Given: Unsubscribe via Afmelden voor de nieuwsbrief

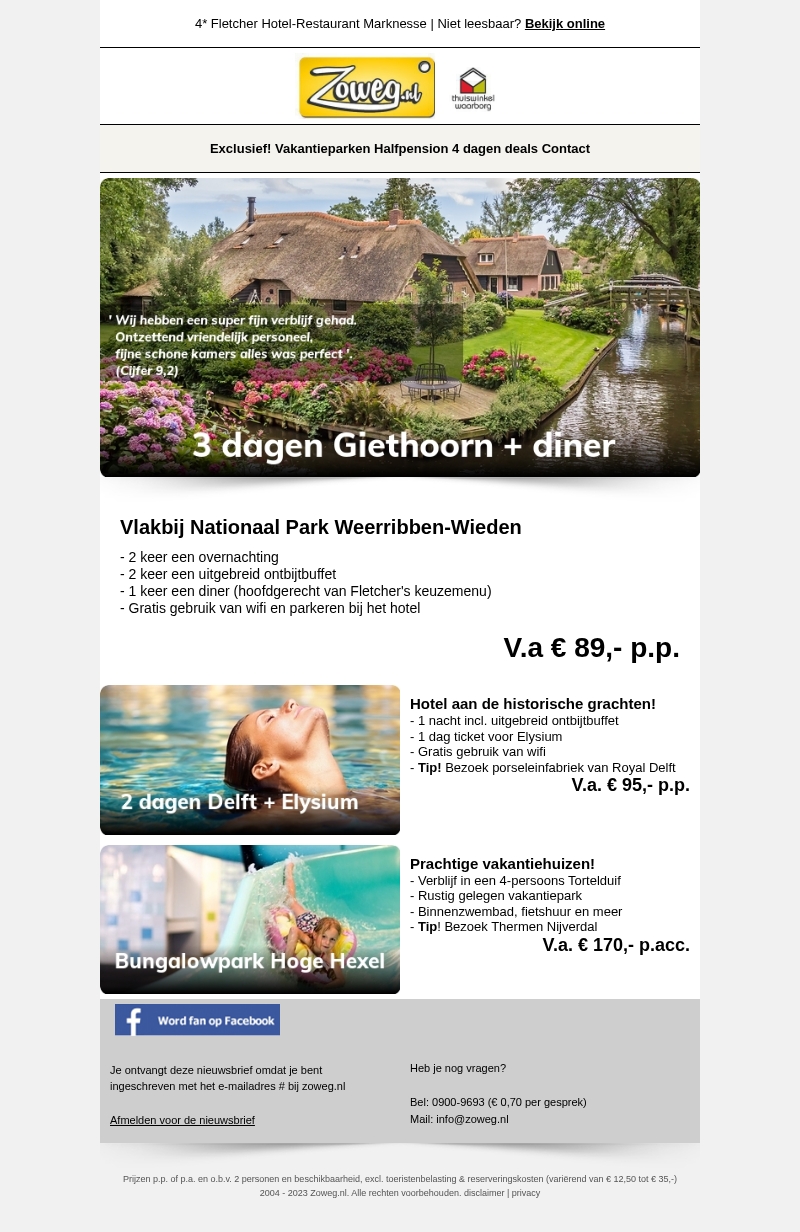Looking at the screenshot, I should point(182,1120).
